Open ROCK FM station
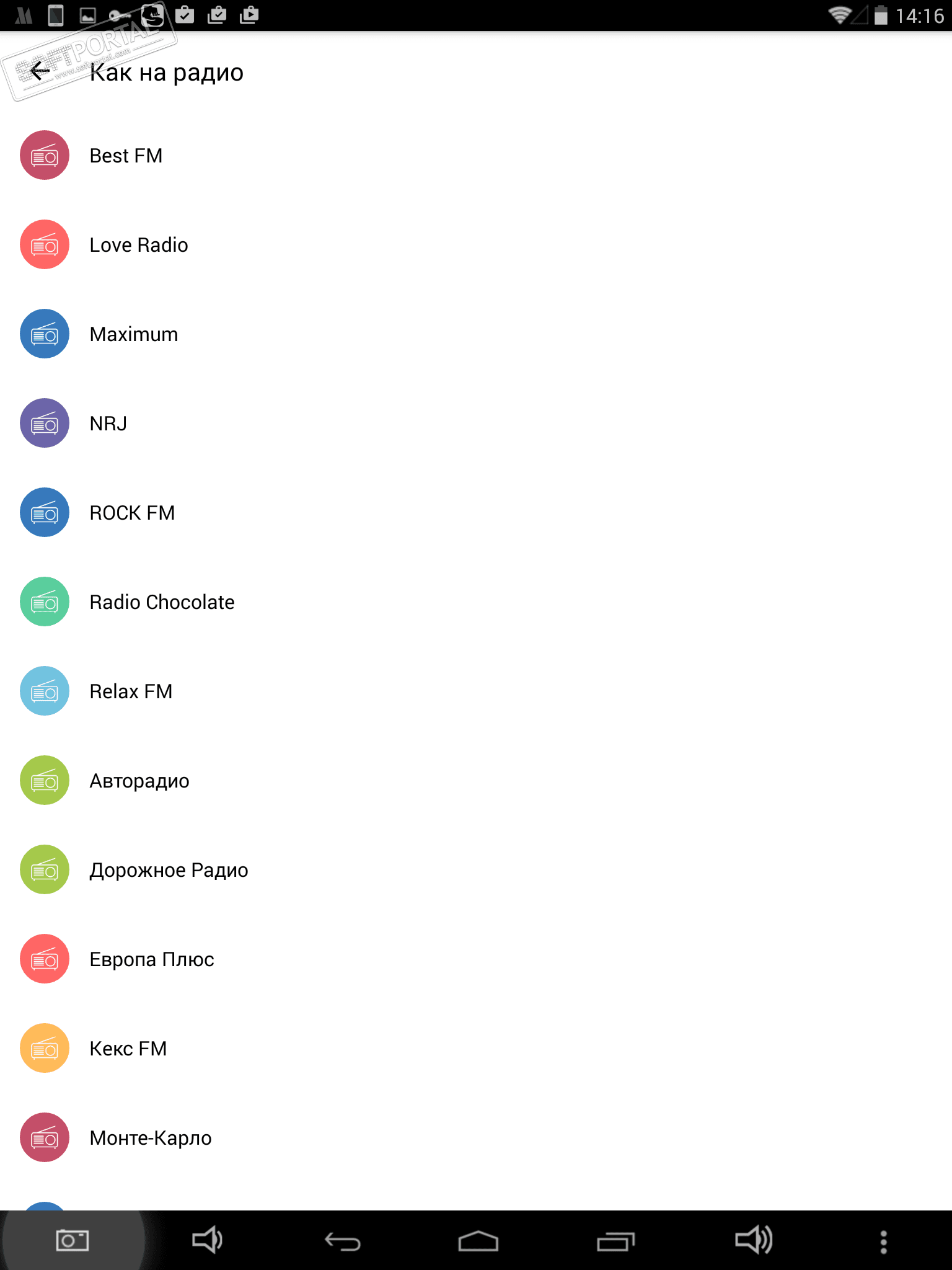Screen dimensions: 952x1270 tap(131, 513)
